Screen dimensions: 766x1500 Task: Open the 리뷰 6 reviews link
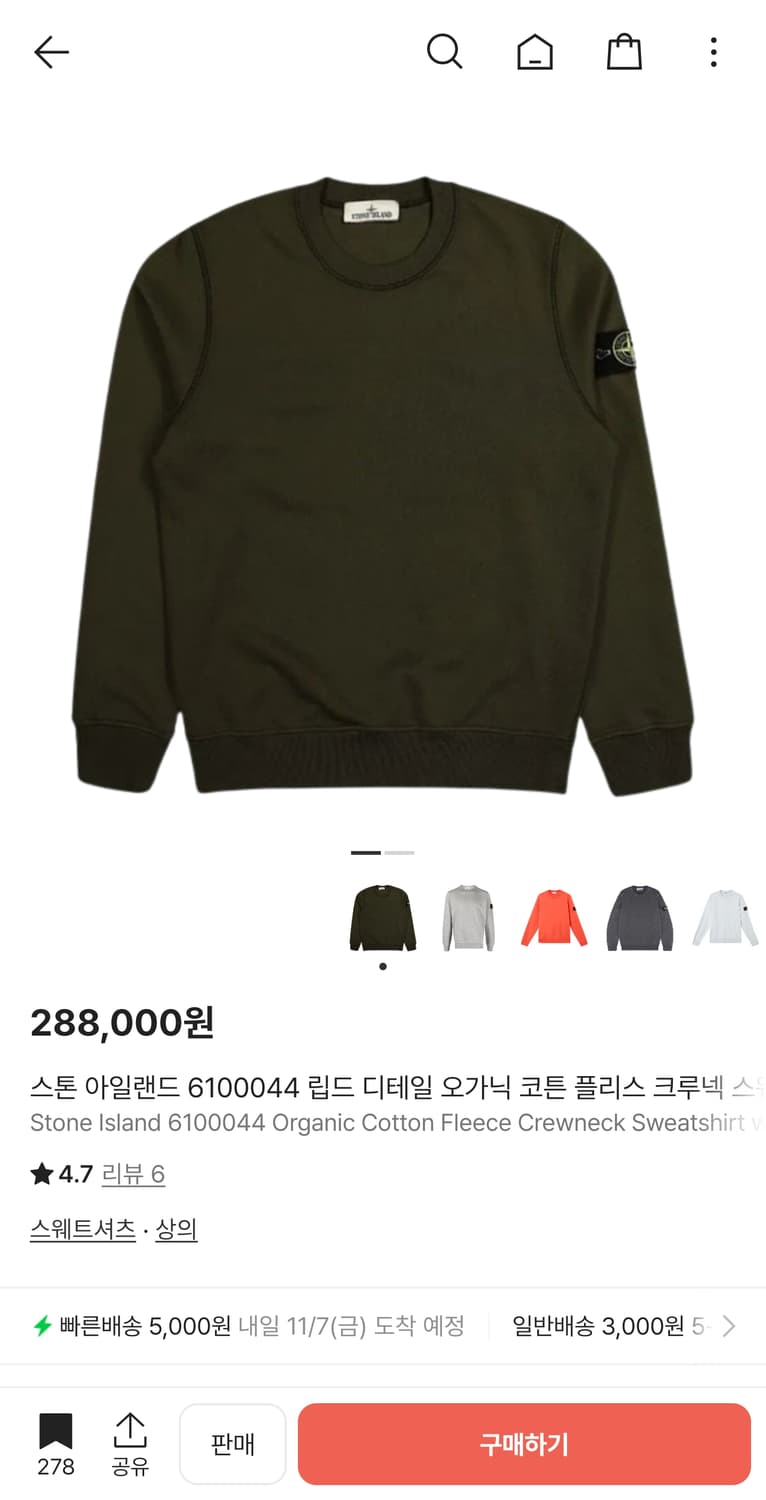point(135,1174)
